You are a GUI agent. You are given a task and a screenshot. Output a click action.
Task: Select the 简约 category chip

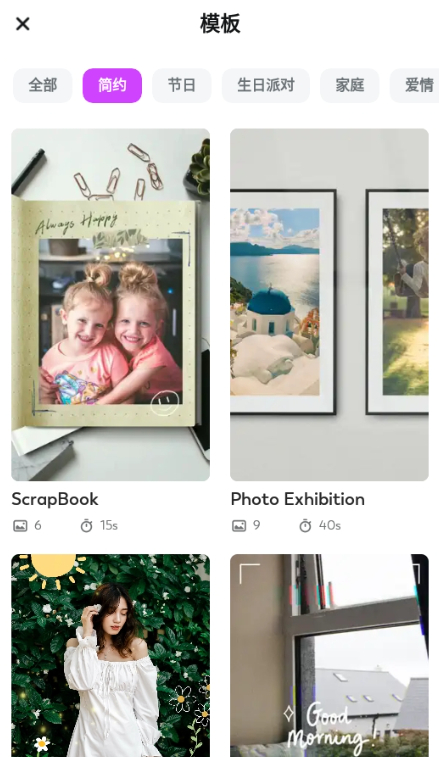(112, 85)
